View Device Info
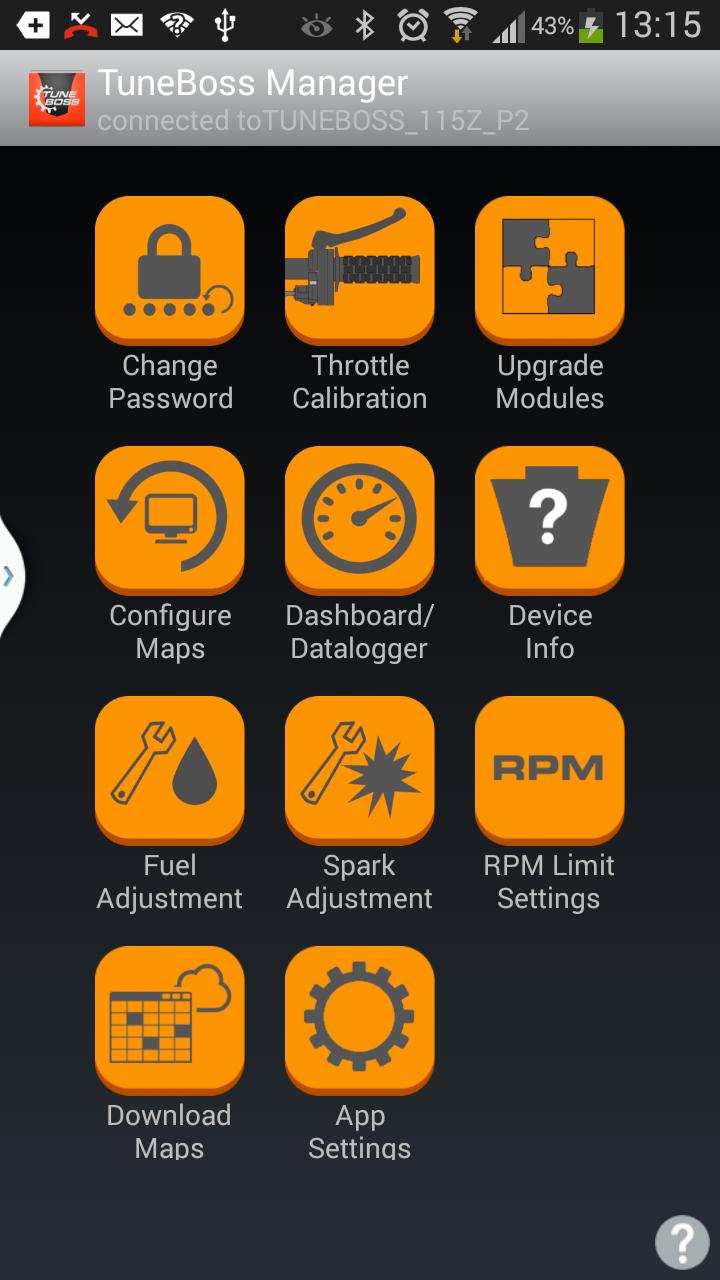720x1280 pixels. click(x=550, y=520)
